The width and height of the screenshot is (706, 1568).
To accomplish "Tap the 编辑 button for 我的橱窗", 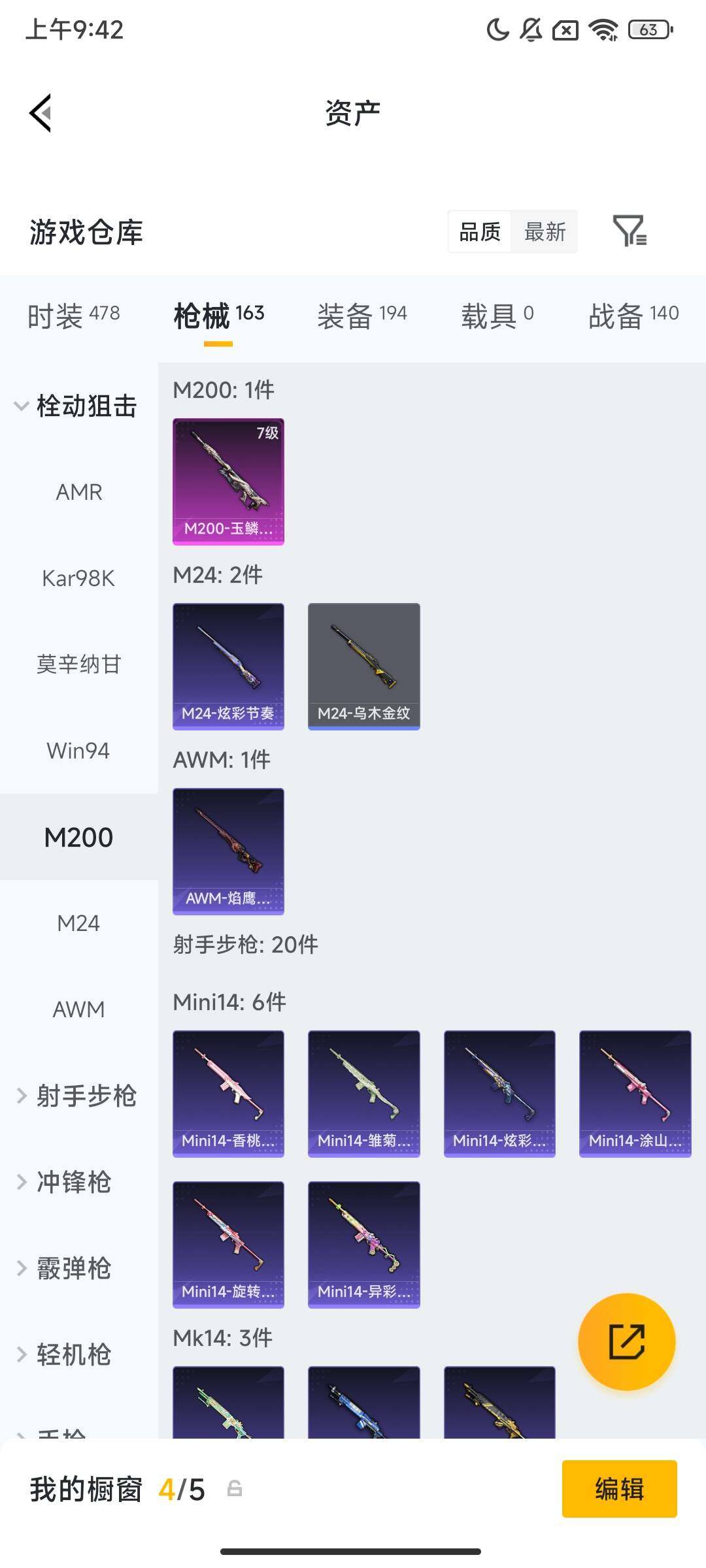I will (620, 1490).
